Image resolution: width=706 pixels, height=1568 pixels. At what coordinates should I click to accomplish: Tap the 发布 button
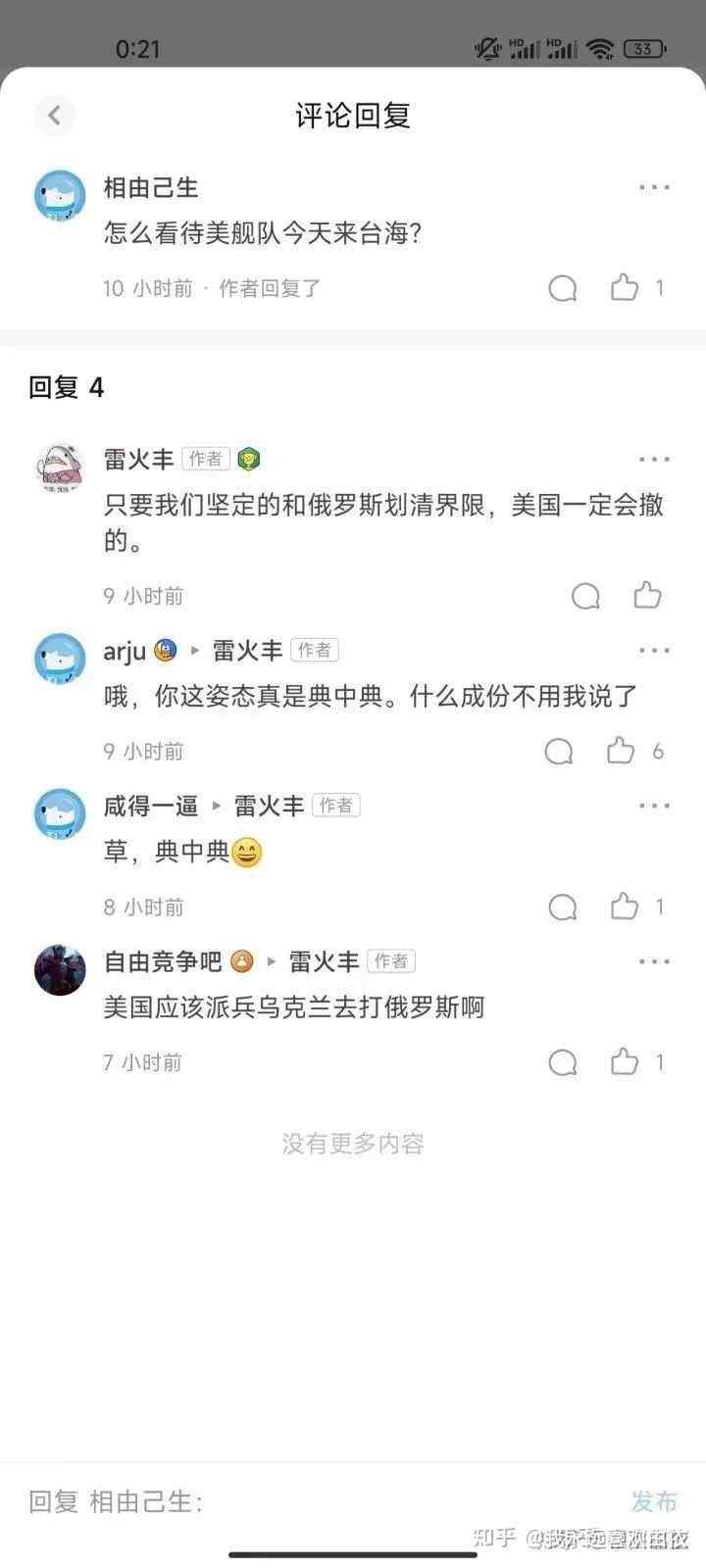[653, 1501]
